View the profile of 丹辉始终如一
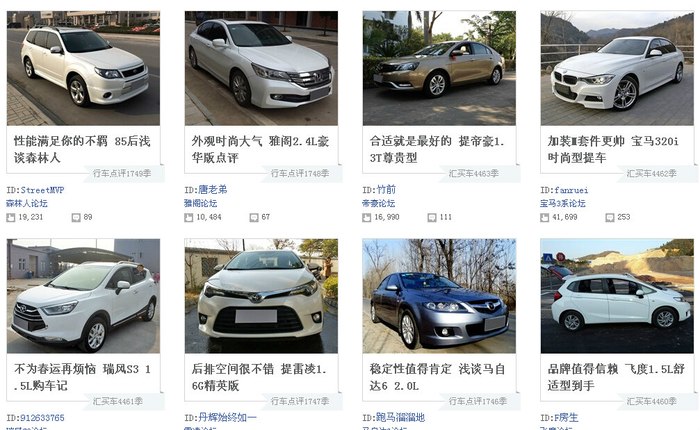The height and width of the screenshot is (430, 700). click(228, 418)
